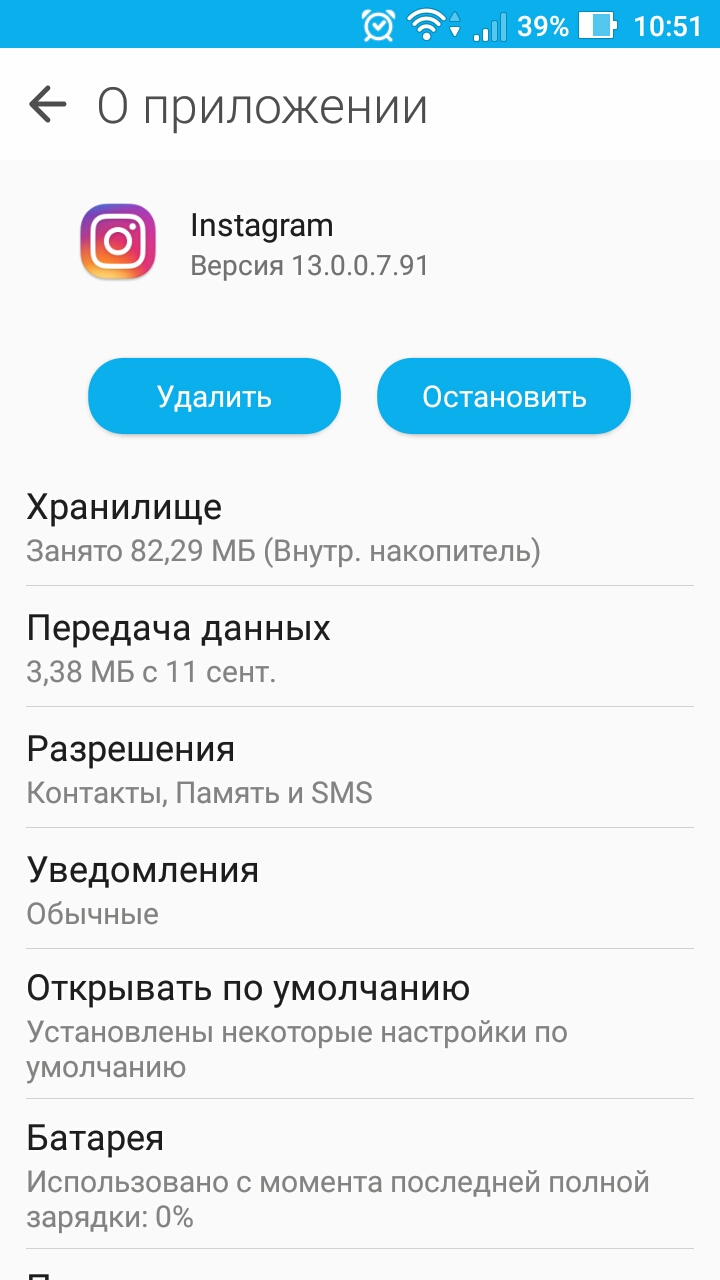Open the Хранилище row
The width and height of the screenshot is (720, 1280).
[x=360, y=526]
